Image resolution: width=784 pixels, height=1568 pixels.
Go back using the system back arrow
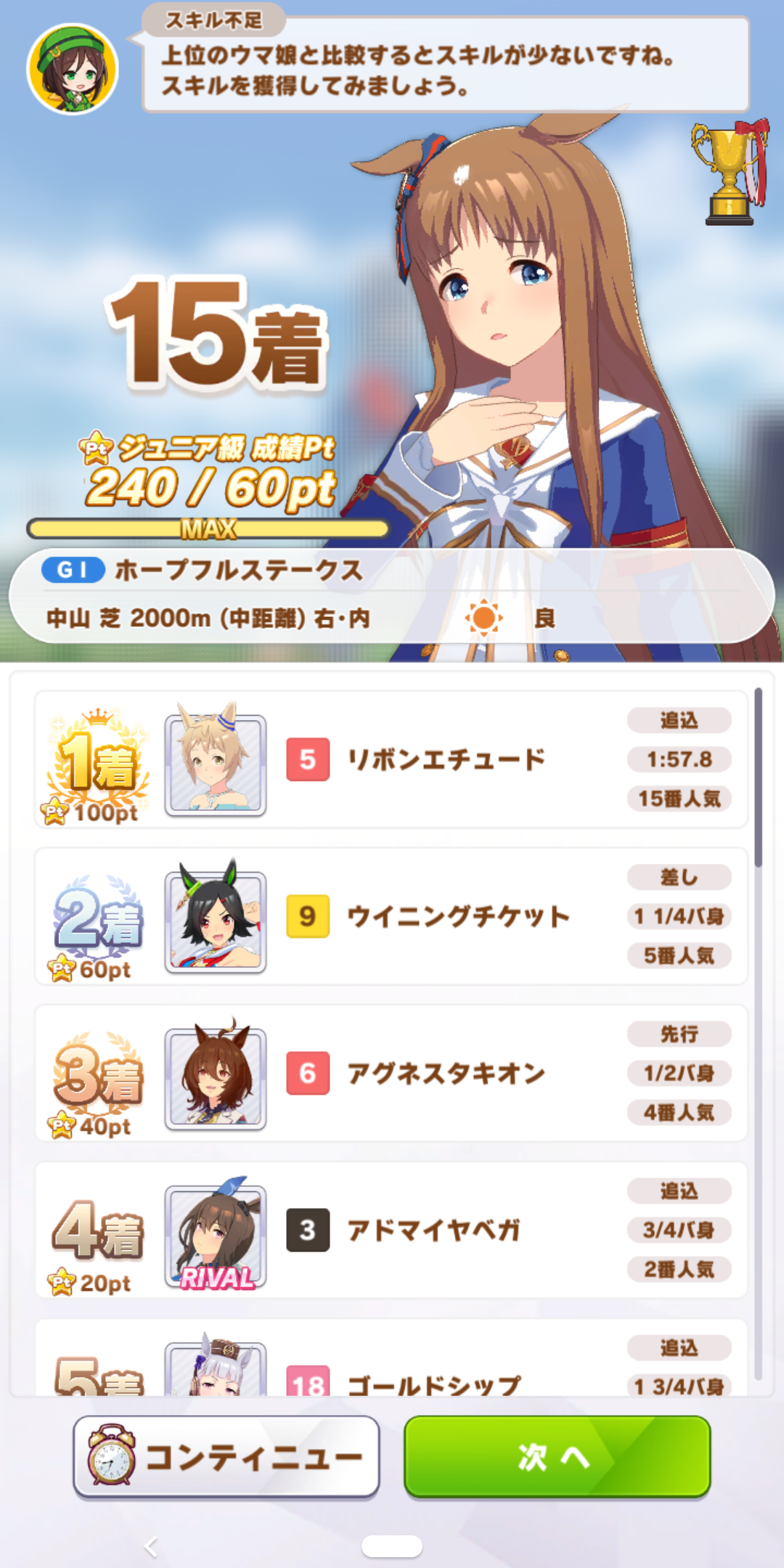click(151, 1546)
